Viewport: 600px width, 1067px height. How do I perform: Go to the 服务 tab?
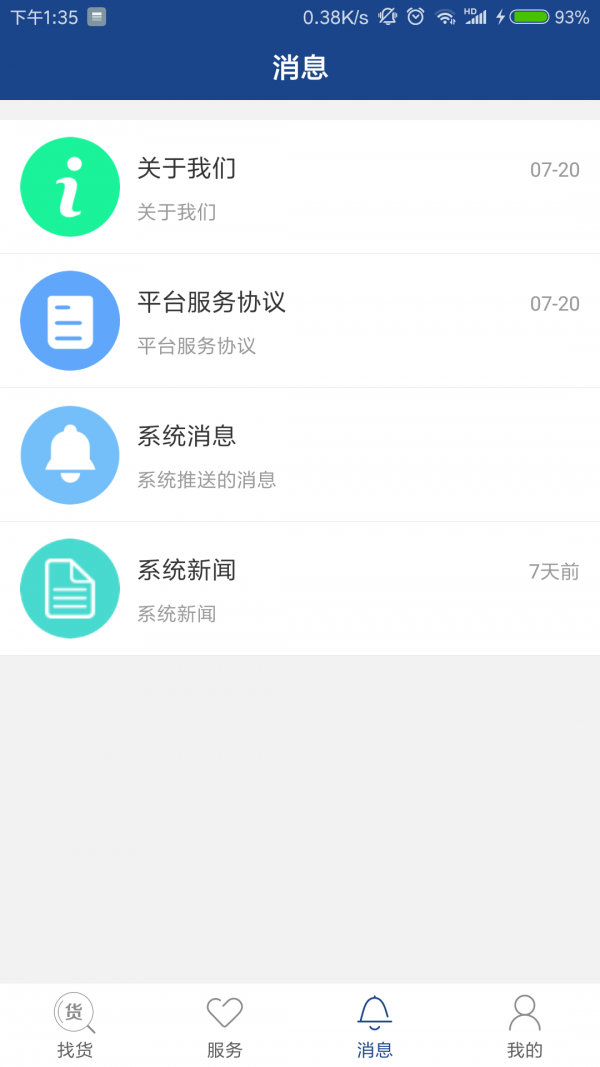tap(225, 1026)
